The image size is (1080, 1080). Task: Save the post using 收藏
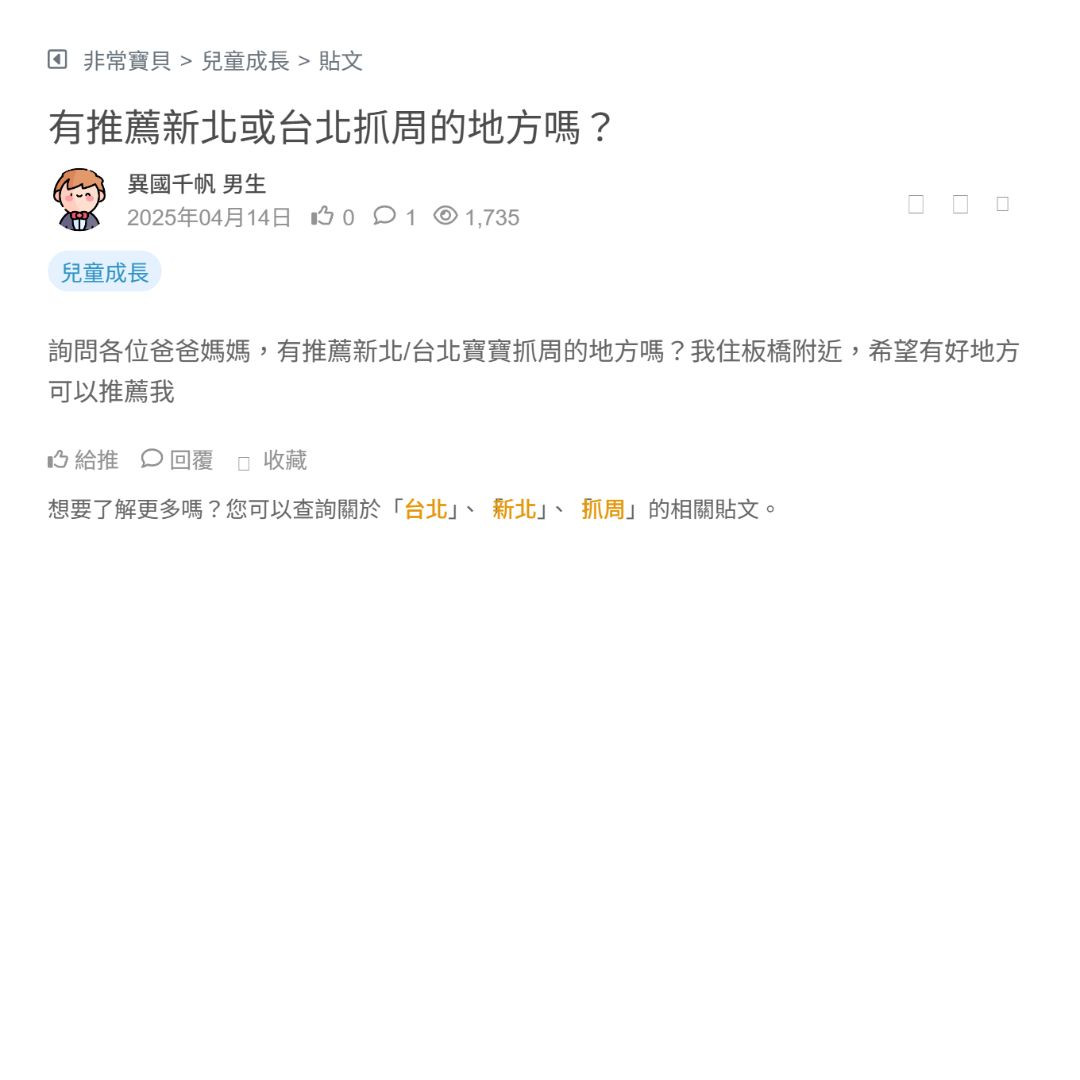coord(273,461)
